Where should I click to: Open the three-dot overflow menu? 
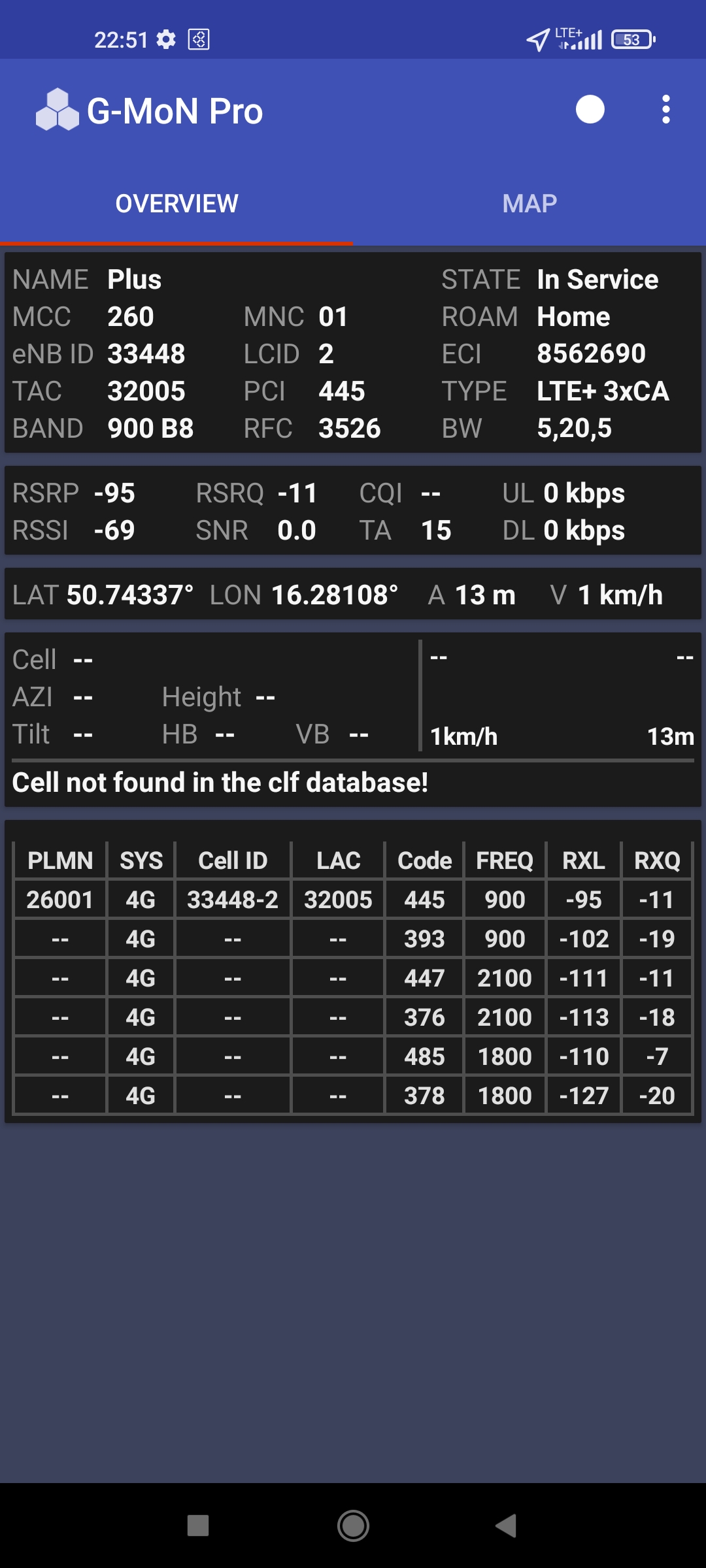(x=665, y=110)
